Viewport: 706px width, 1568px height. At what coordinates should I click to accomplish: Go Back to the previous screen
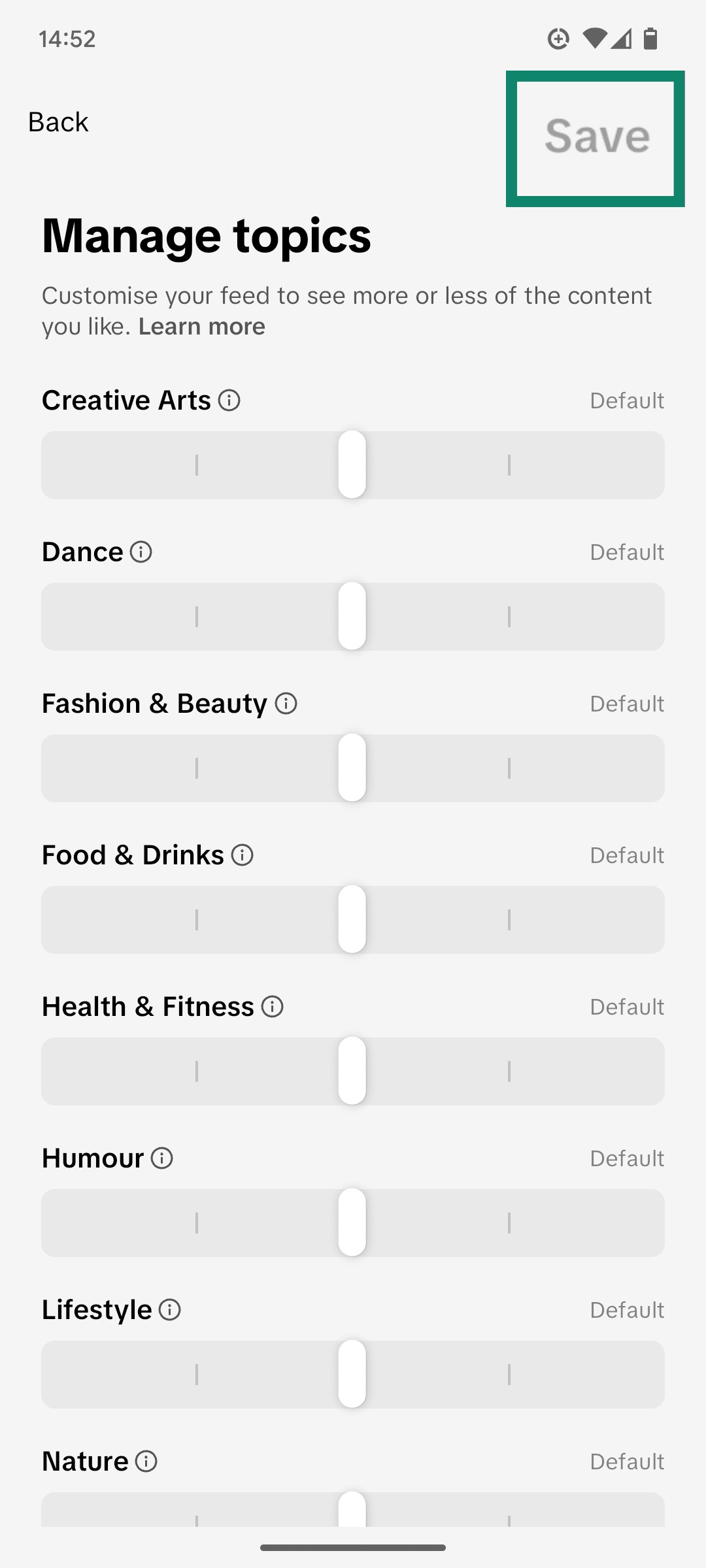click(x=58, y=122)
